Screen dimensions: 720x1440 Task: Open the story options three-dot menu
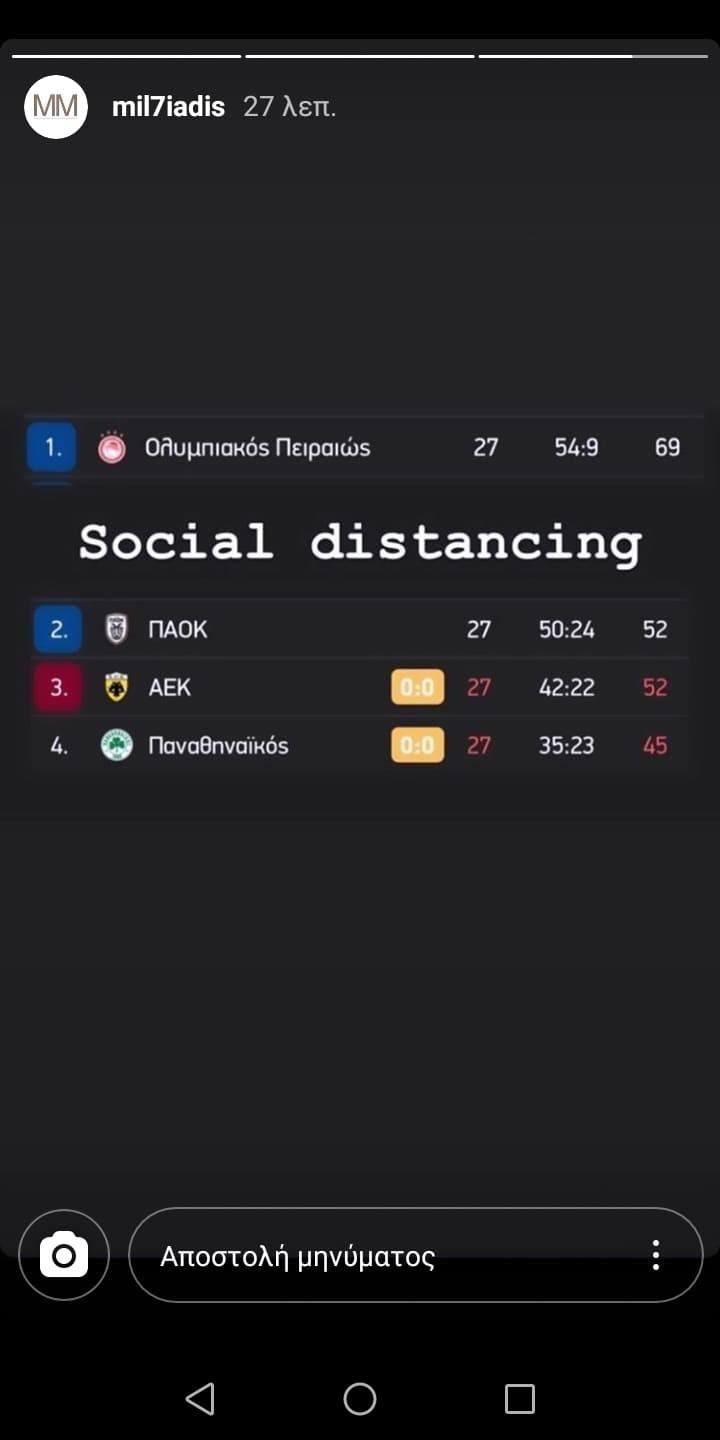click(656, 1255)
